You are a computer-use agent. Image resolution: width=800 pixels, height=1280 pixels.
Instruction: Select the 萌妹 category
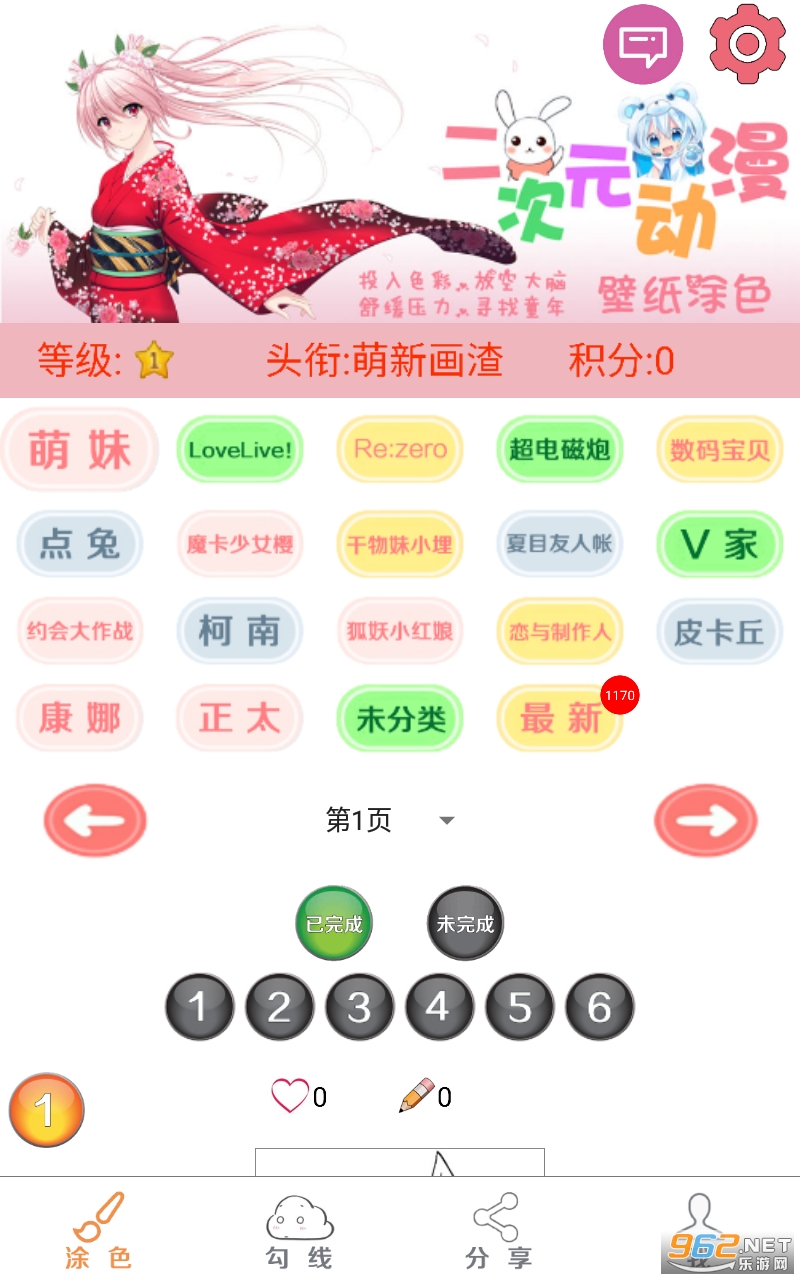80,450
